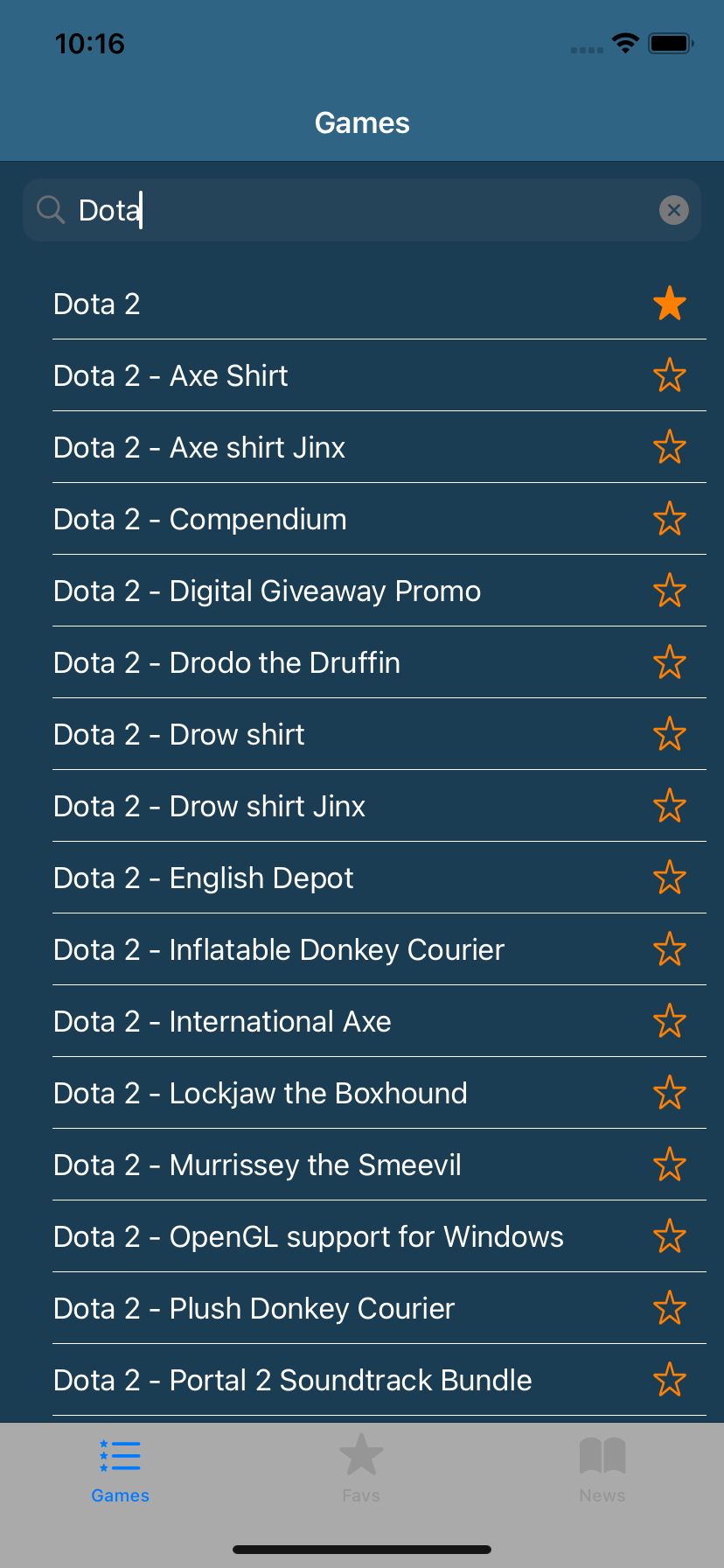Open Dota 2 - Digital Giveaway Promo

pos(267,591)
